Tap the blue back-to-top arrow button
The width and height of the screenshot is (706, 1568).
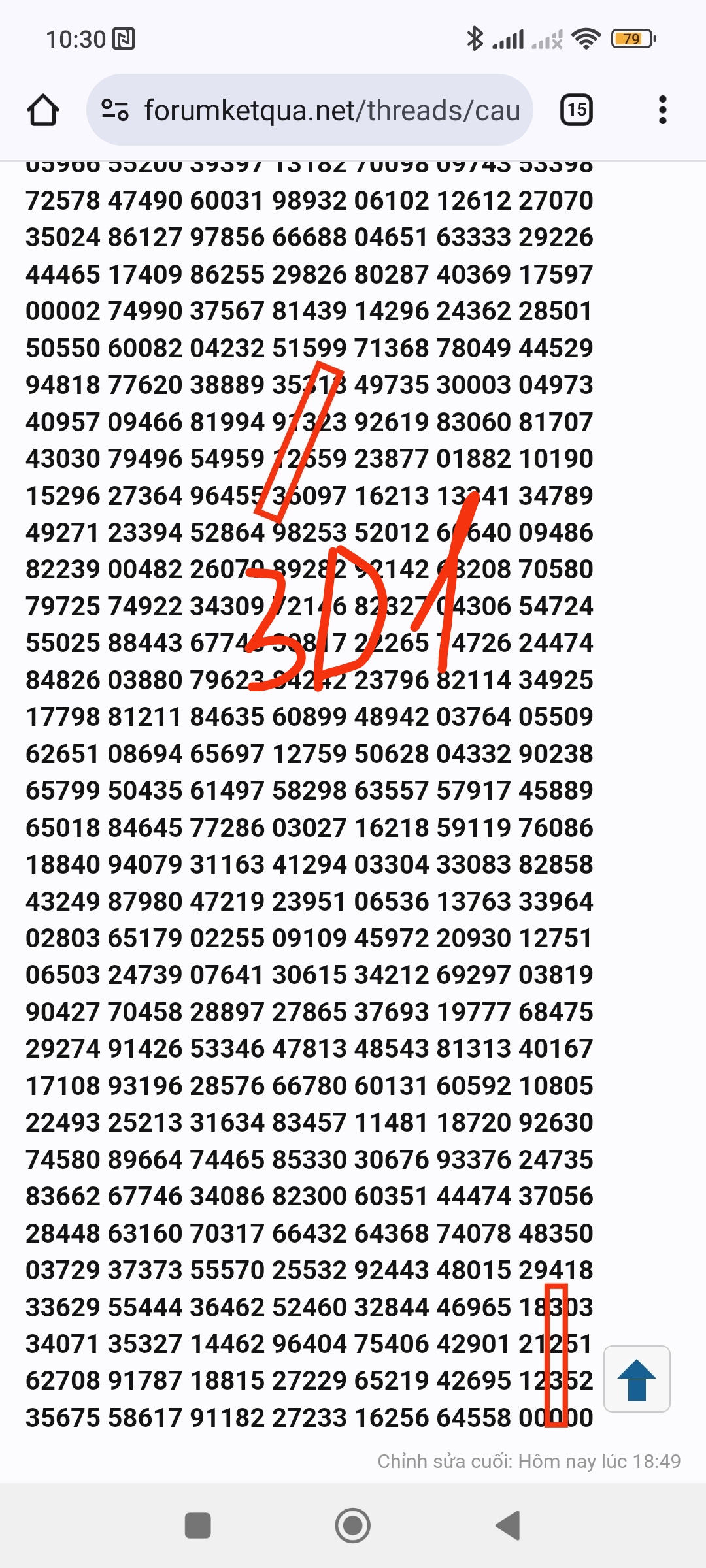click(637, 1379)
